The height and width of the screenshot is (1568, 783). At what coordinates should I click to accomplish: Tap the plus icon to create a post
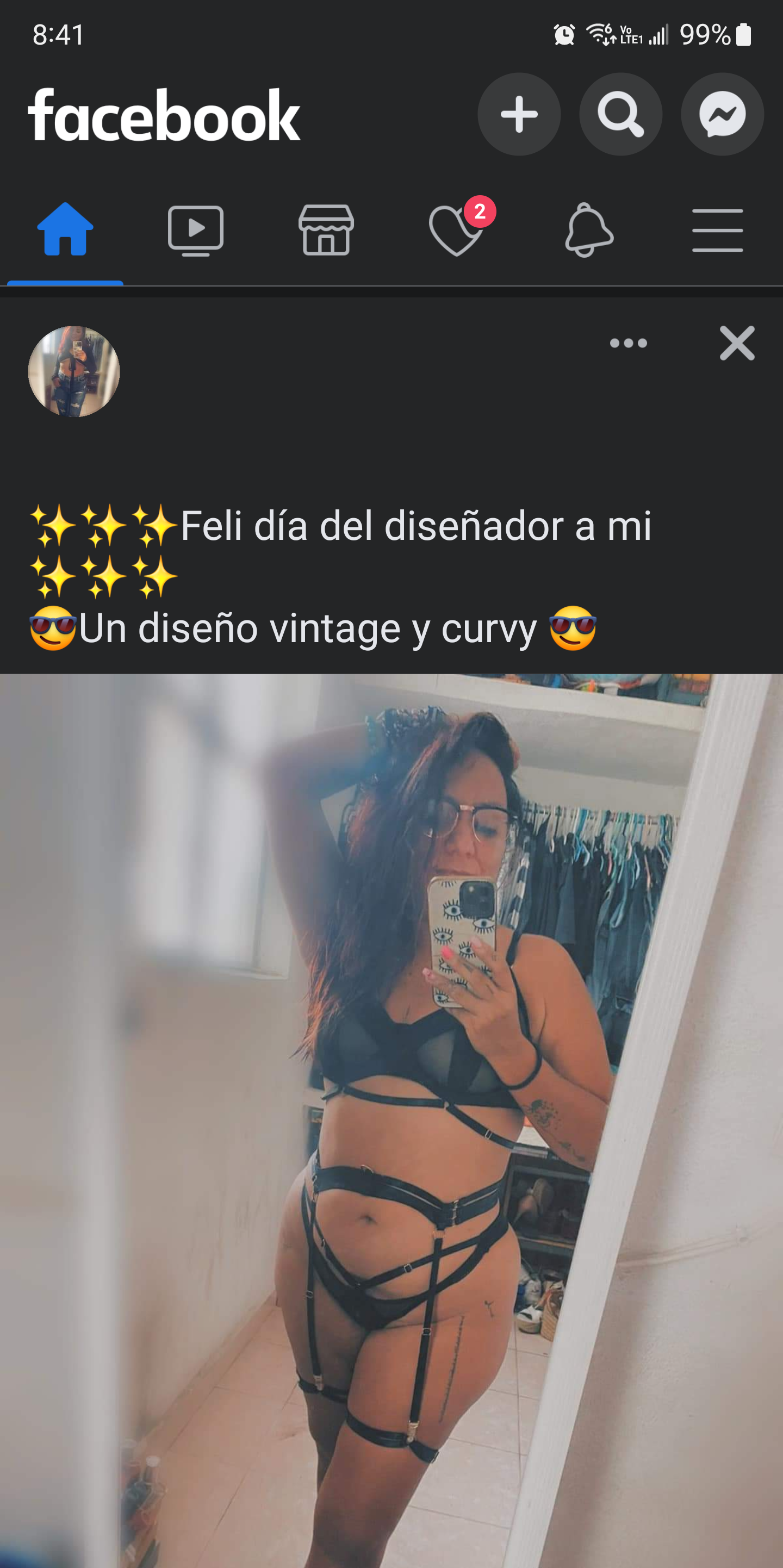tap(519, 114)
